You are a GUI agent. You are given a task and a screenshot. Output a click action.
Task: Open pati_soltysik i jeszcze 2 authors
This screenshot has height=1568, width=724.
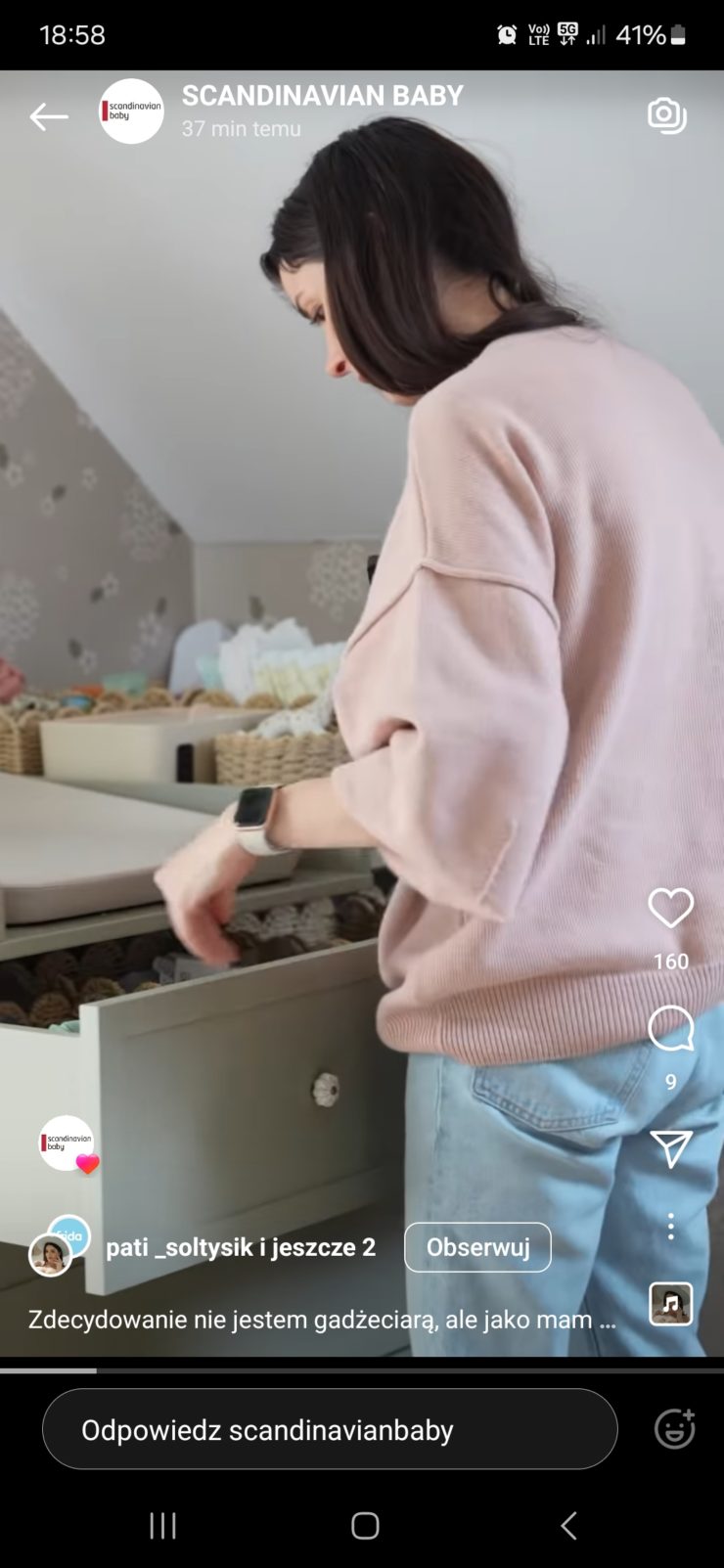(x=240, y=1247)
